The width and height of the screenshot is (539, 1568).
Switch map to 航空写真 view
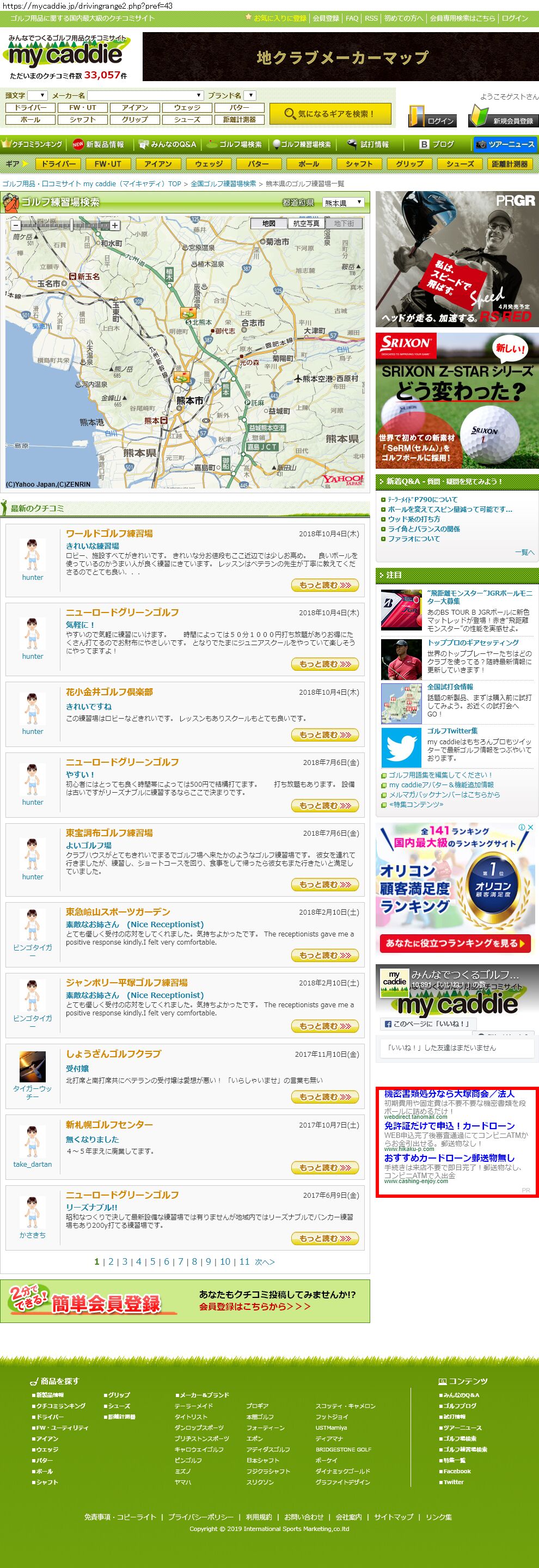coord(306,223)
